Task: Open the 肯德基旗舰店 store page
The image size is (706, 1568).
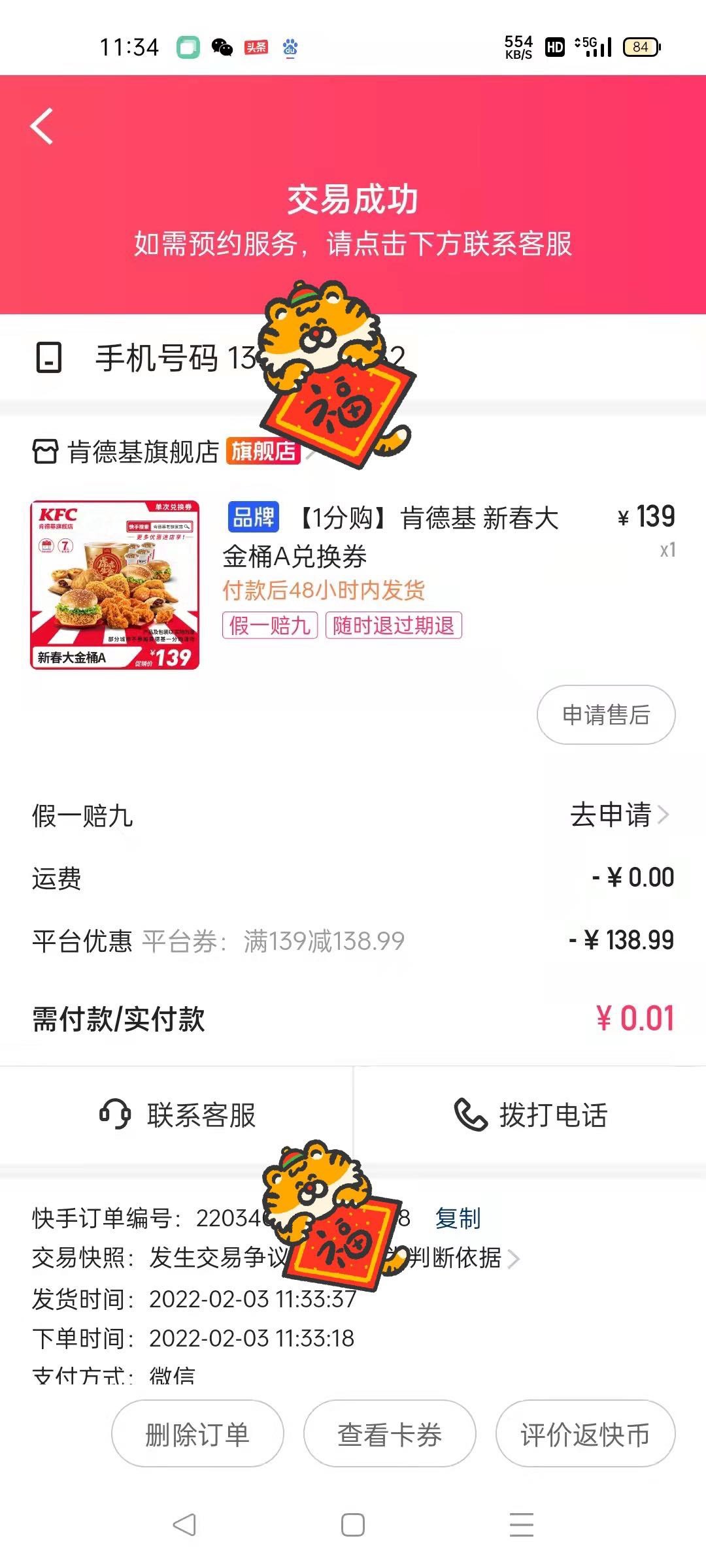Action: coord(144,451)
